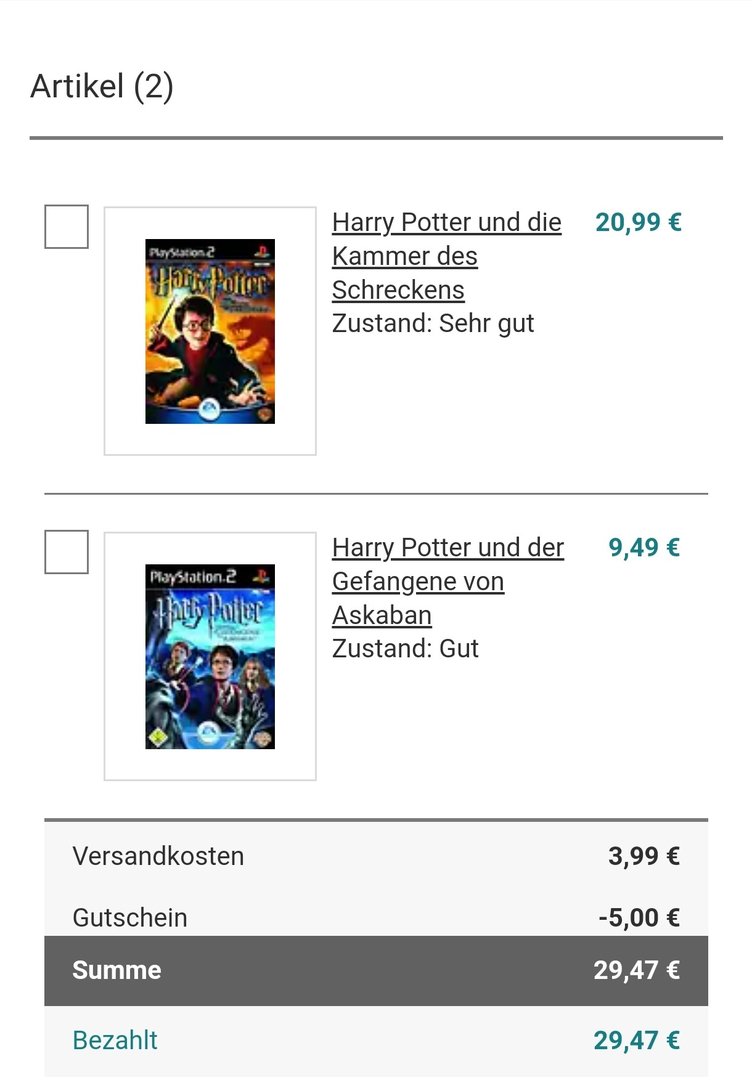The width and height of the screenshot is (752, 1080).
Task: View the Gefangene von Askaban cover image
Action: [x=210, y=656]
